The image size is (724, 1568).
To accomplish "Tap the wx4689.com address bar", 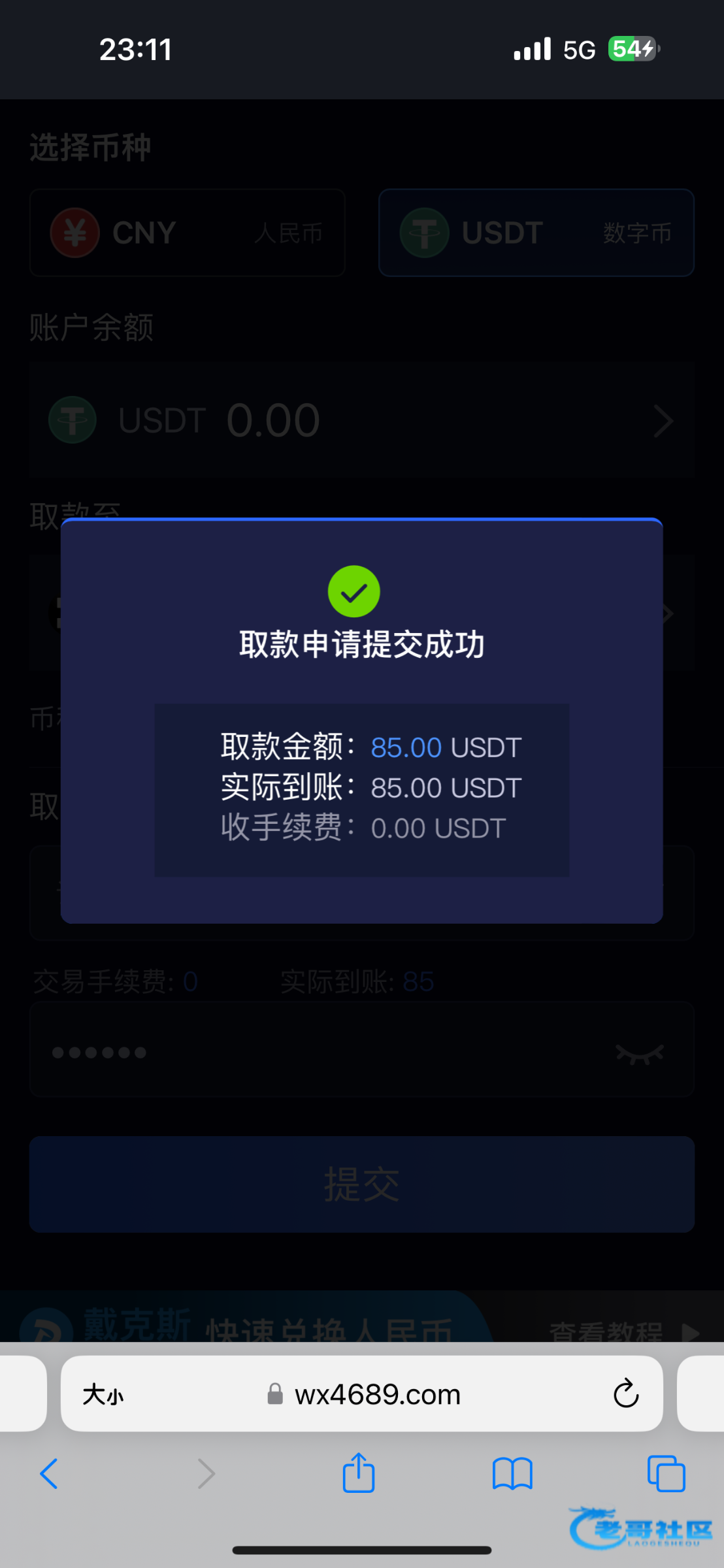I will click(377, 1395).
